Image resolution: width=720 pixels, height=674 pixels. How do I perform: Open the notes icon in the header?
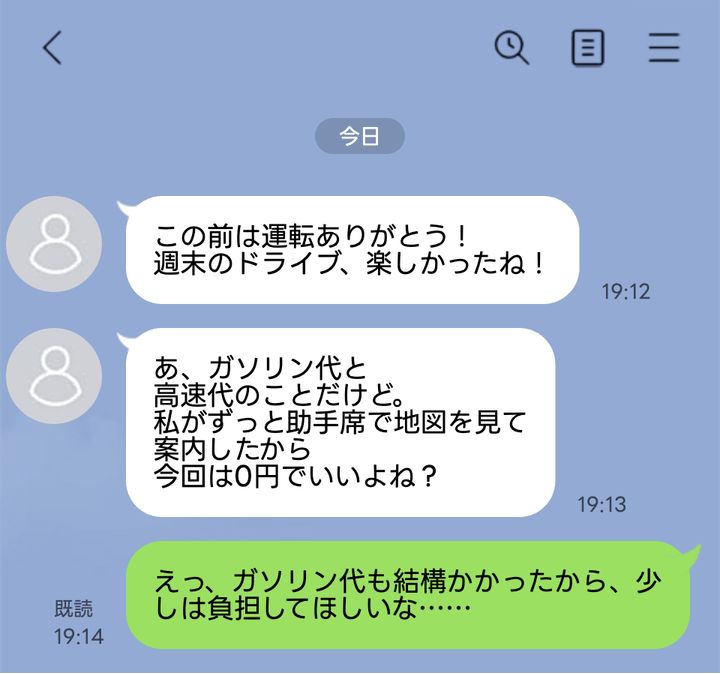coord(588,47)
